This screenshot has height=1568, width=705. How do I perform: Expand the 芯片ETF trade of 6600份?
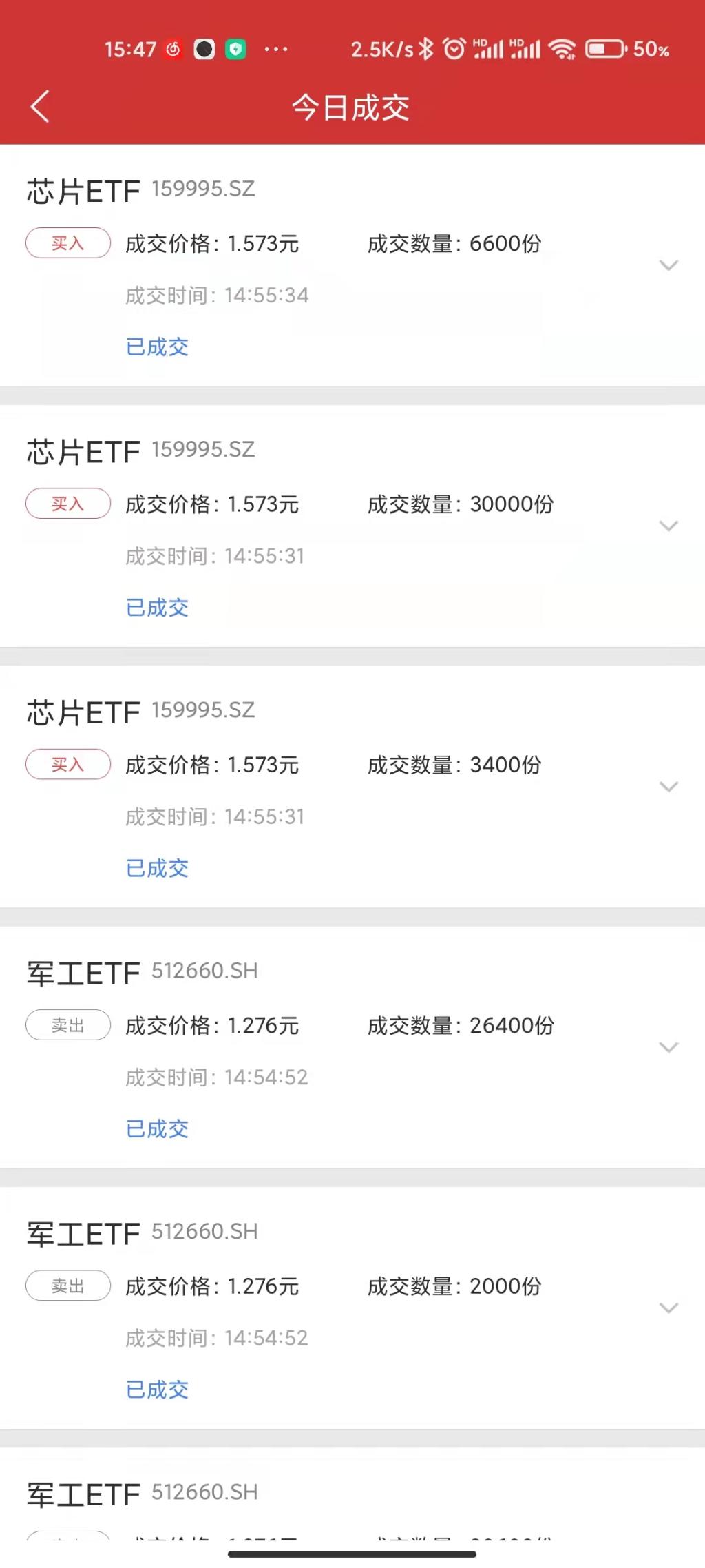(x=669, y=265)
